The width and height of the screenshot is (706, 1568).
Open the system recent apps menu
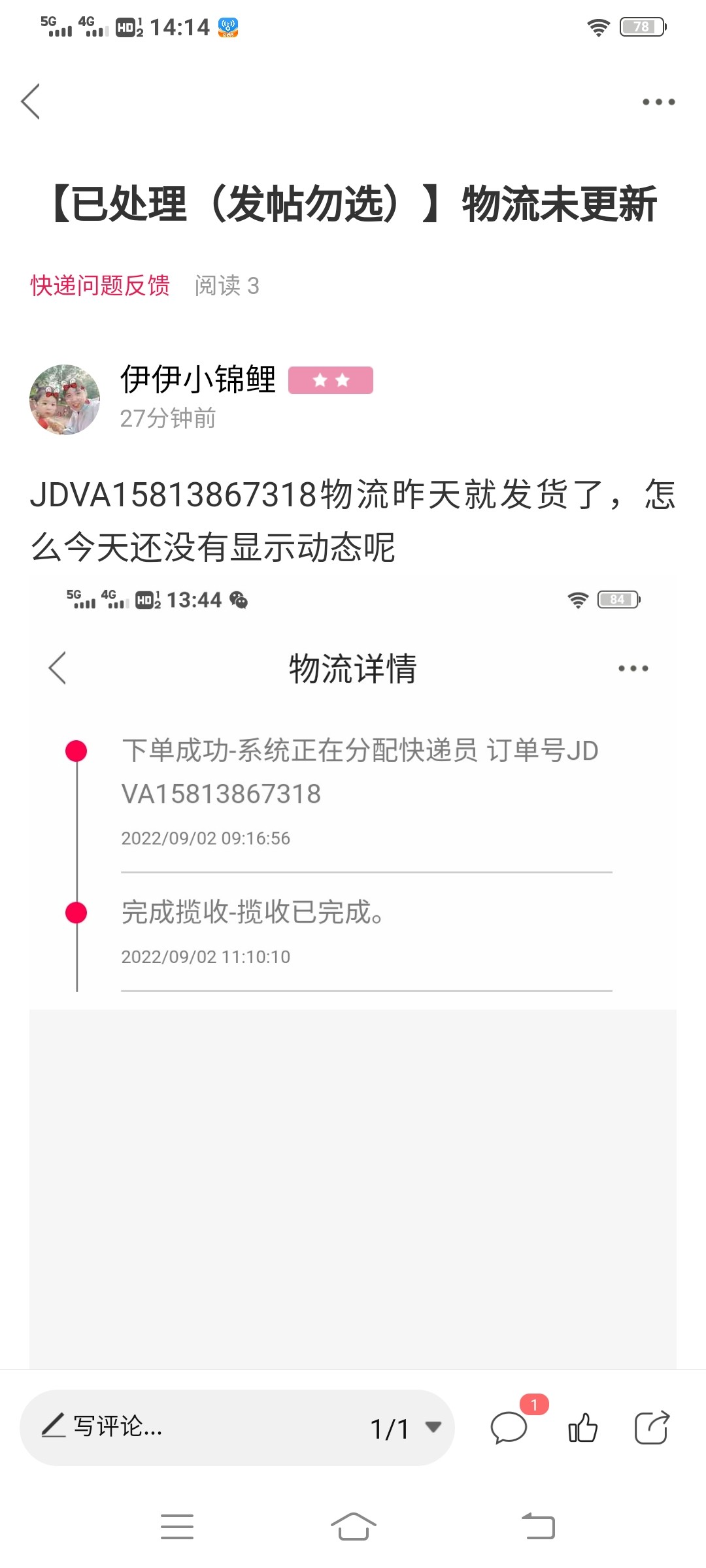pyautogui.click(x=177, y=1527)
